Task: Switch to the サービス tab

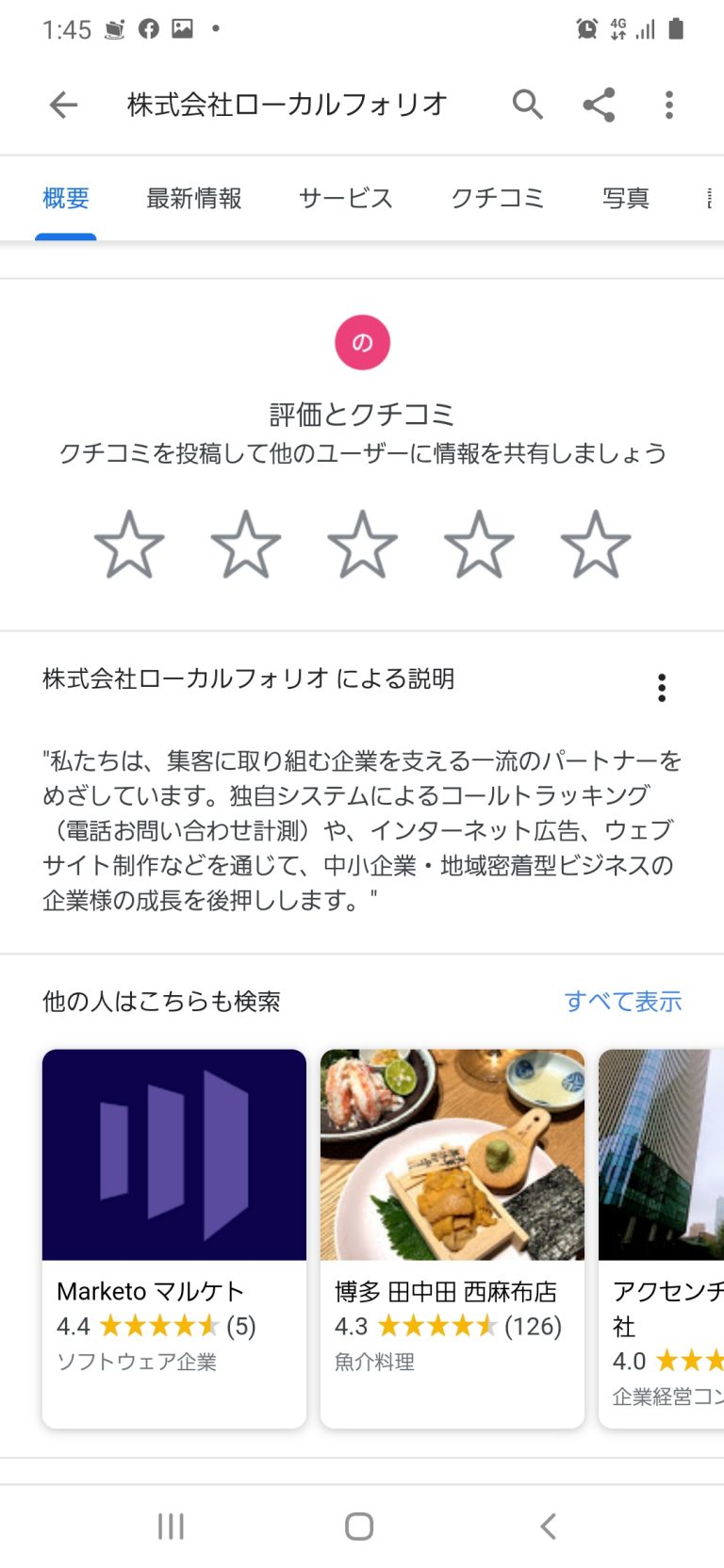Action: click(x=346, y=198)
